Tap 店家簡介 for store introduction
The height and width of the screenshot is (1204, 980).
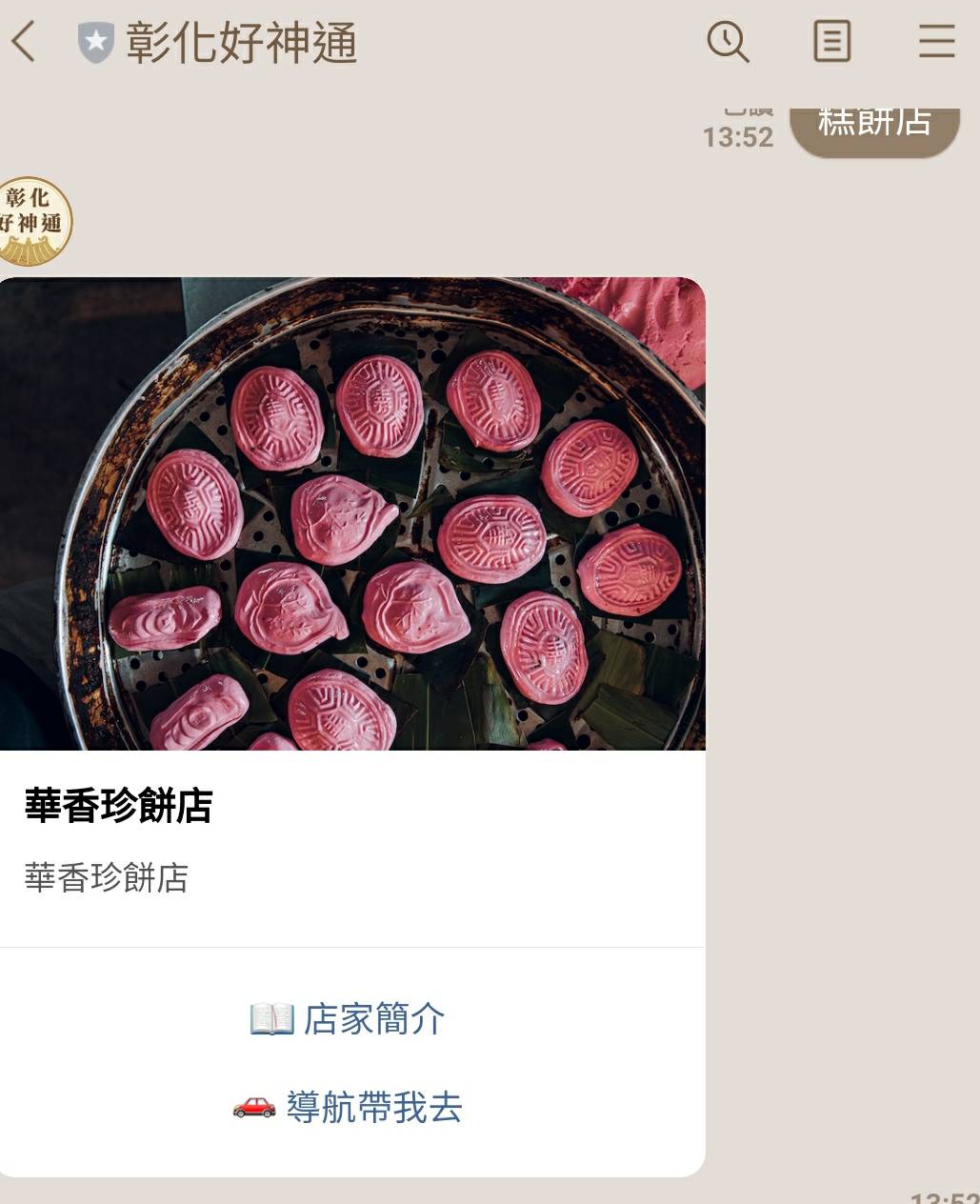pyautogui.click(x=349, y=1019)
